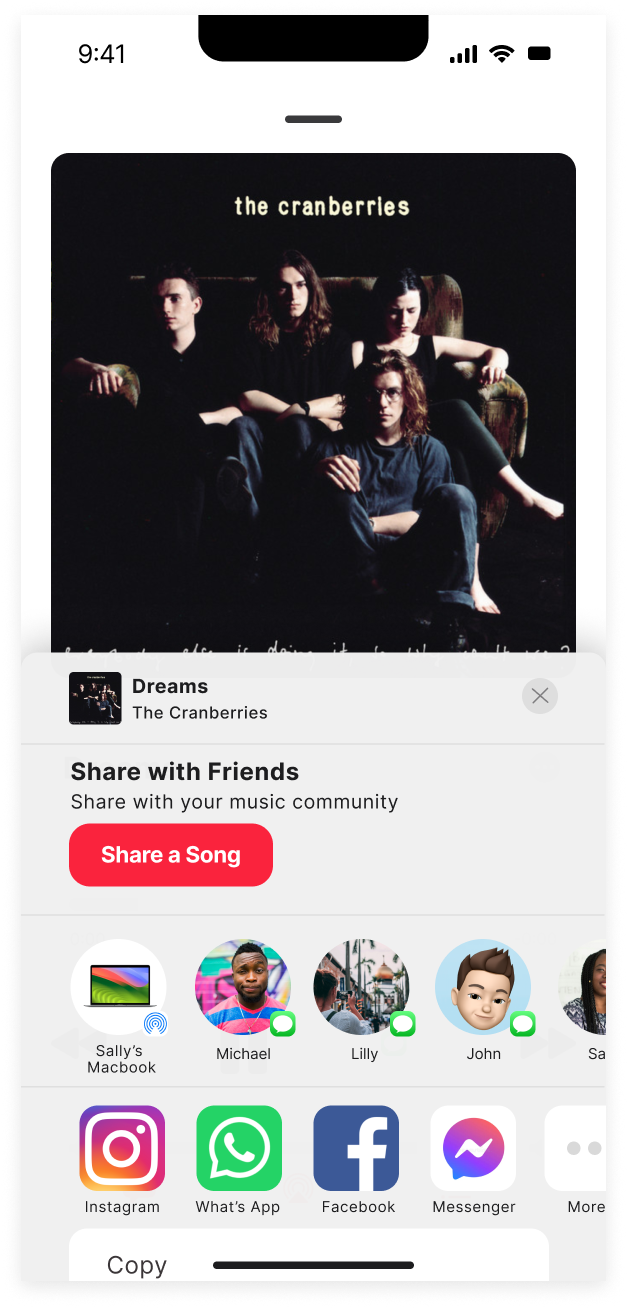
Task: Send via Messenger
Action: point(473,1148)
